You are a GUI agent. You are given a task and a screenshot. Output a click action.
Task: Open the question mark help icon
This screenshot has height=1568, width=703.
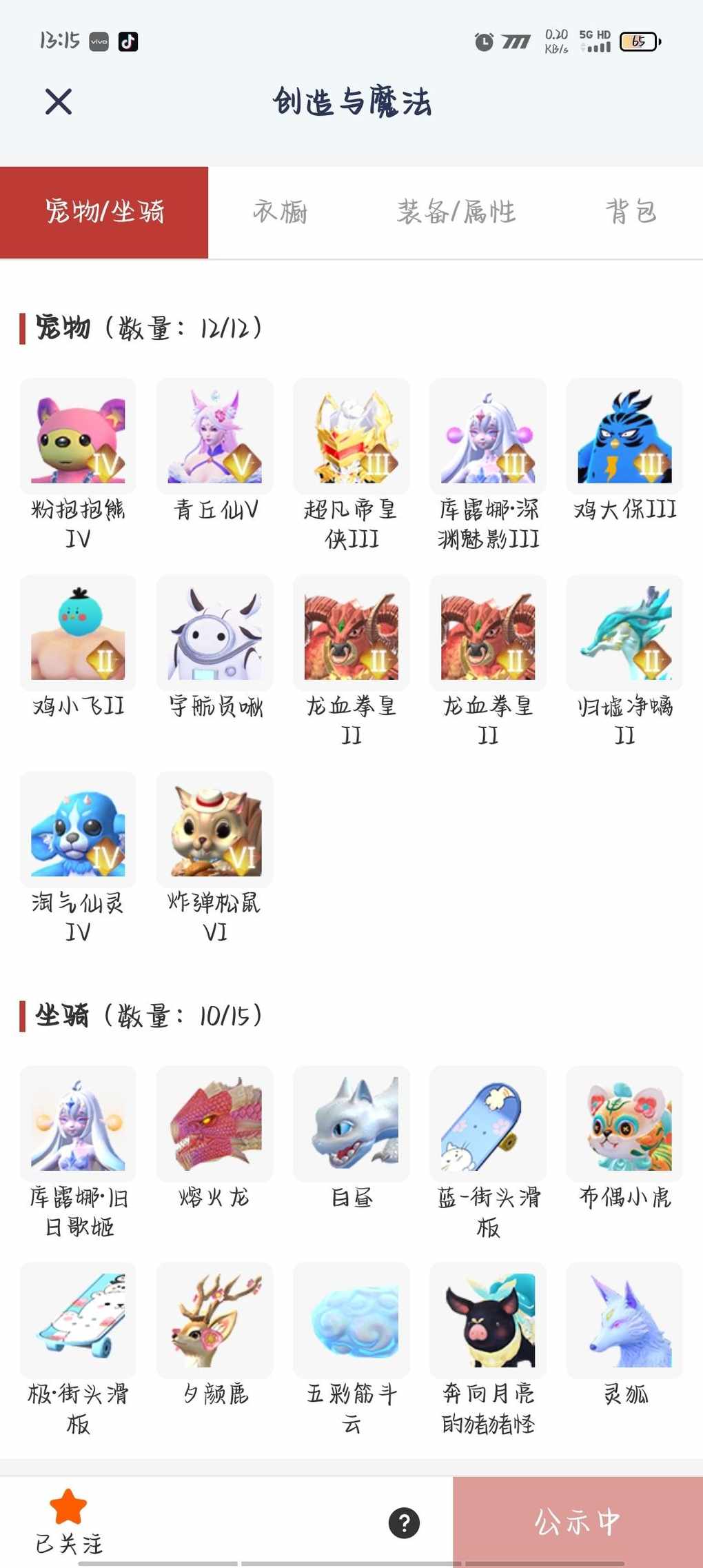404,1523
